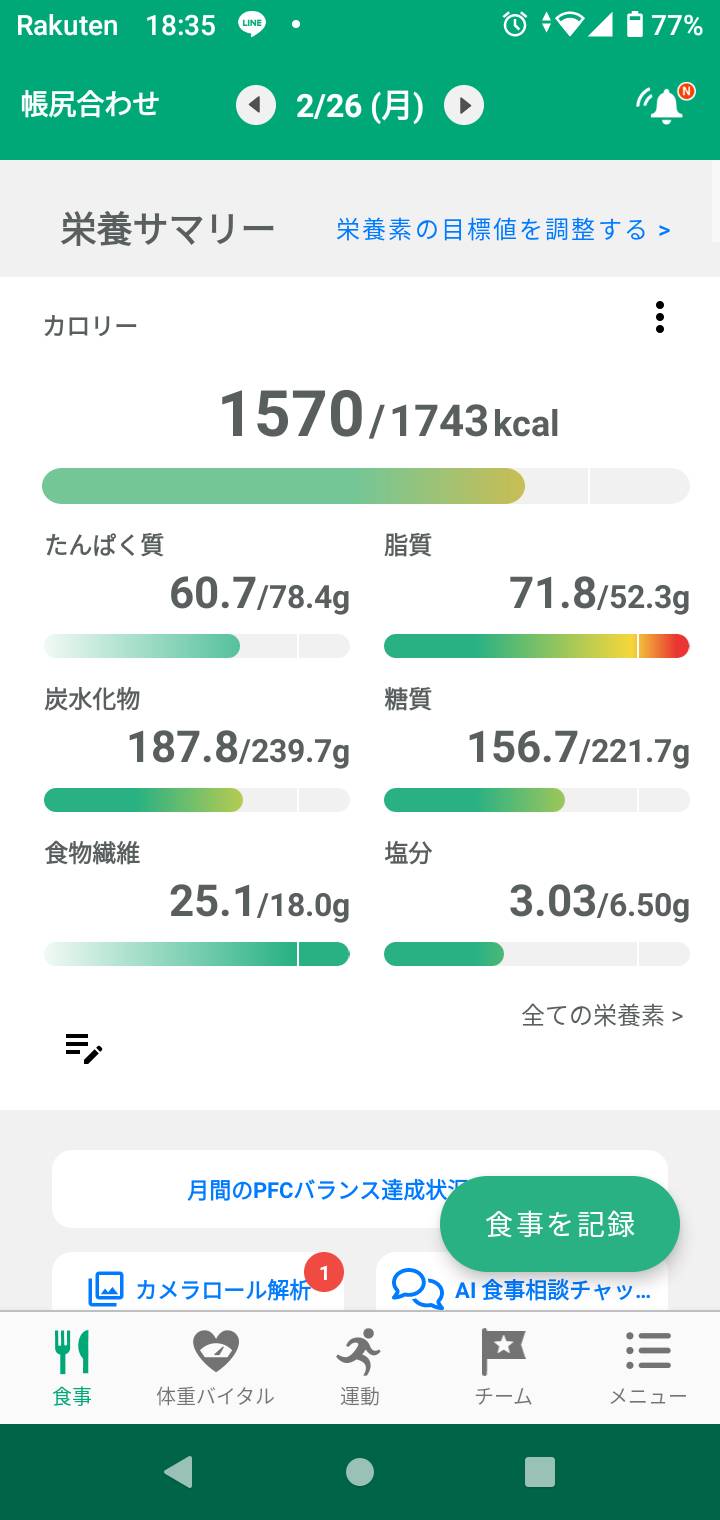Go to the next day arrow

(464, 105)
